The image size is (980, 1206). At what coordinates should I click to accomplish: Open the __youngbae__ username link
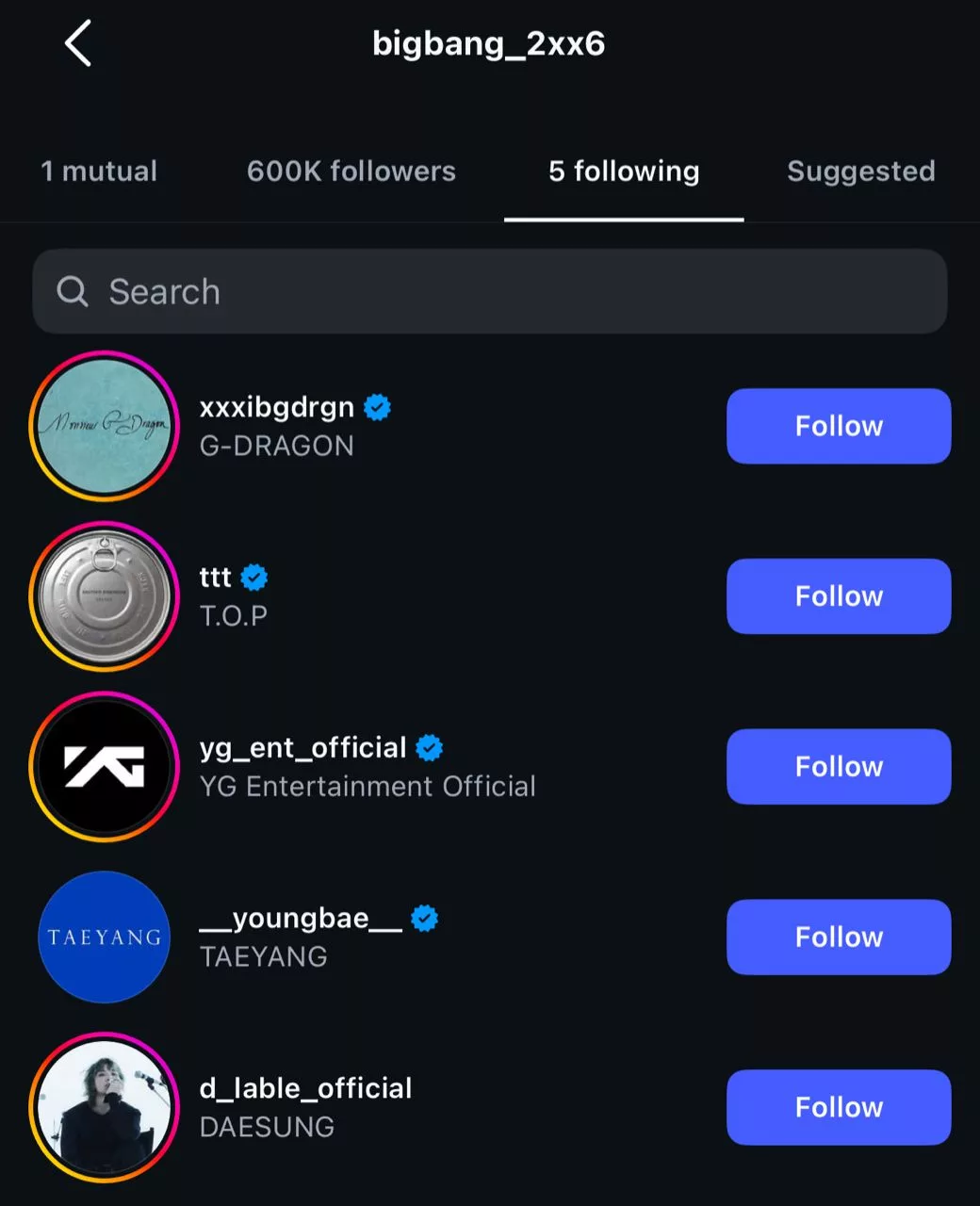click(x=300, y=918)
